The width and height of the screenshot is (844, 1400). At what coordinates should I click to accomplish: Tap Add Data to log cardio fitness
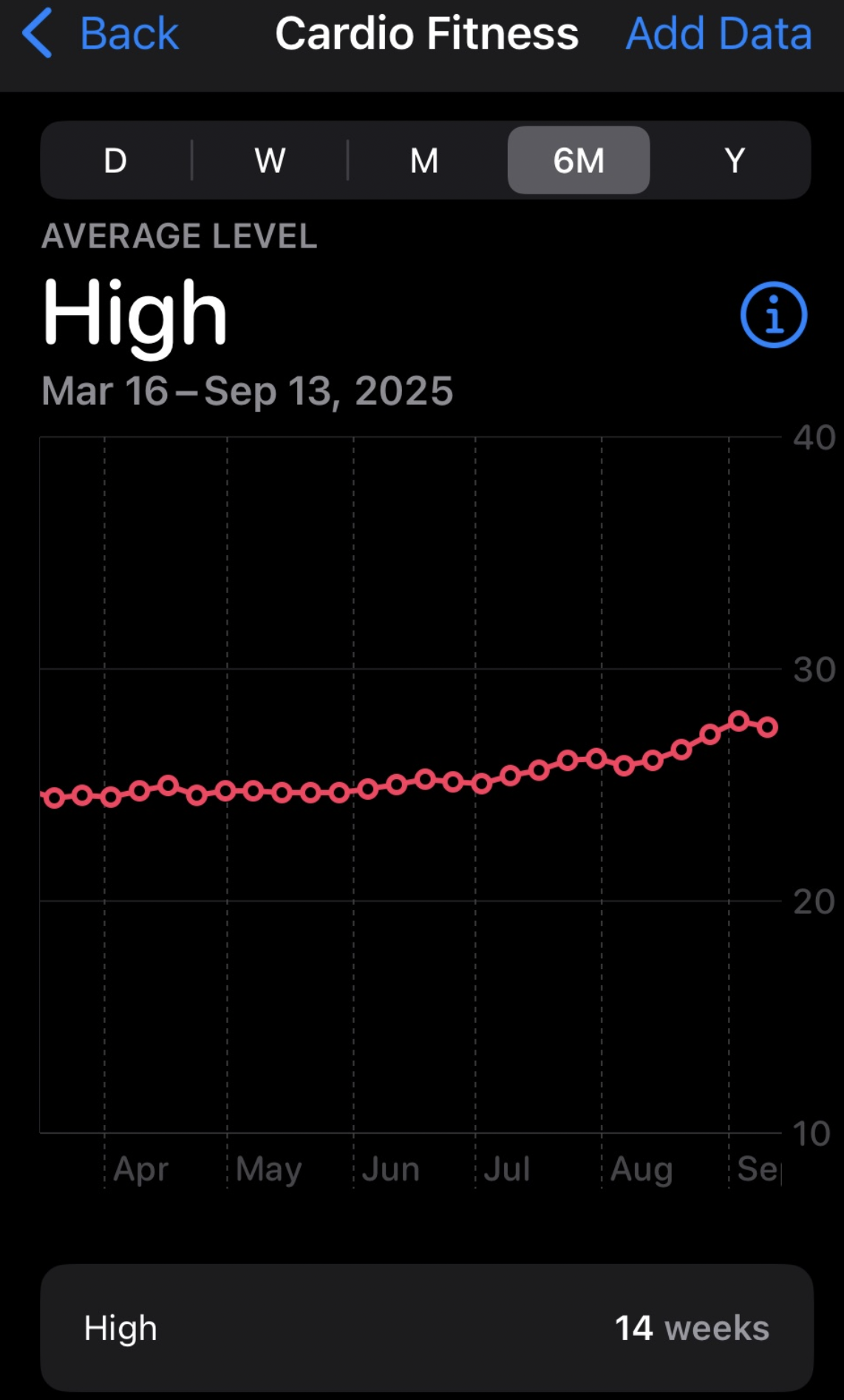pos(718,34)
